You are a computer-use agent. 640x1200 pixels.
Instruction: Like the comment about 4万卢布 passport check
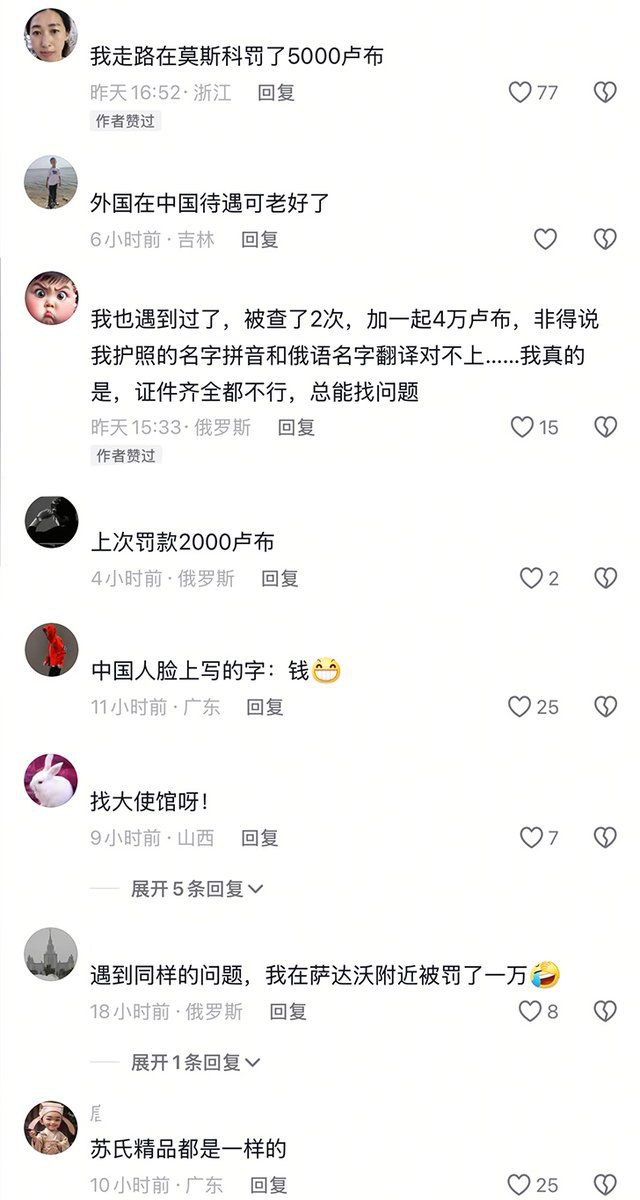[522, 427]
